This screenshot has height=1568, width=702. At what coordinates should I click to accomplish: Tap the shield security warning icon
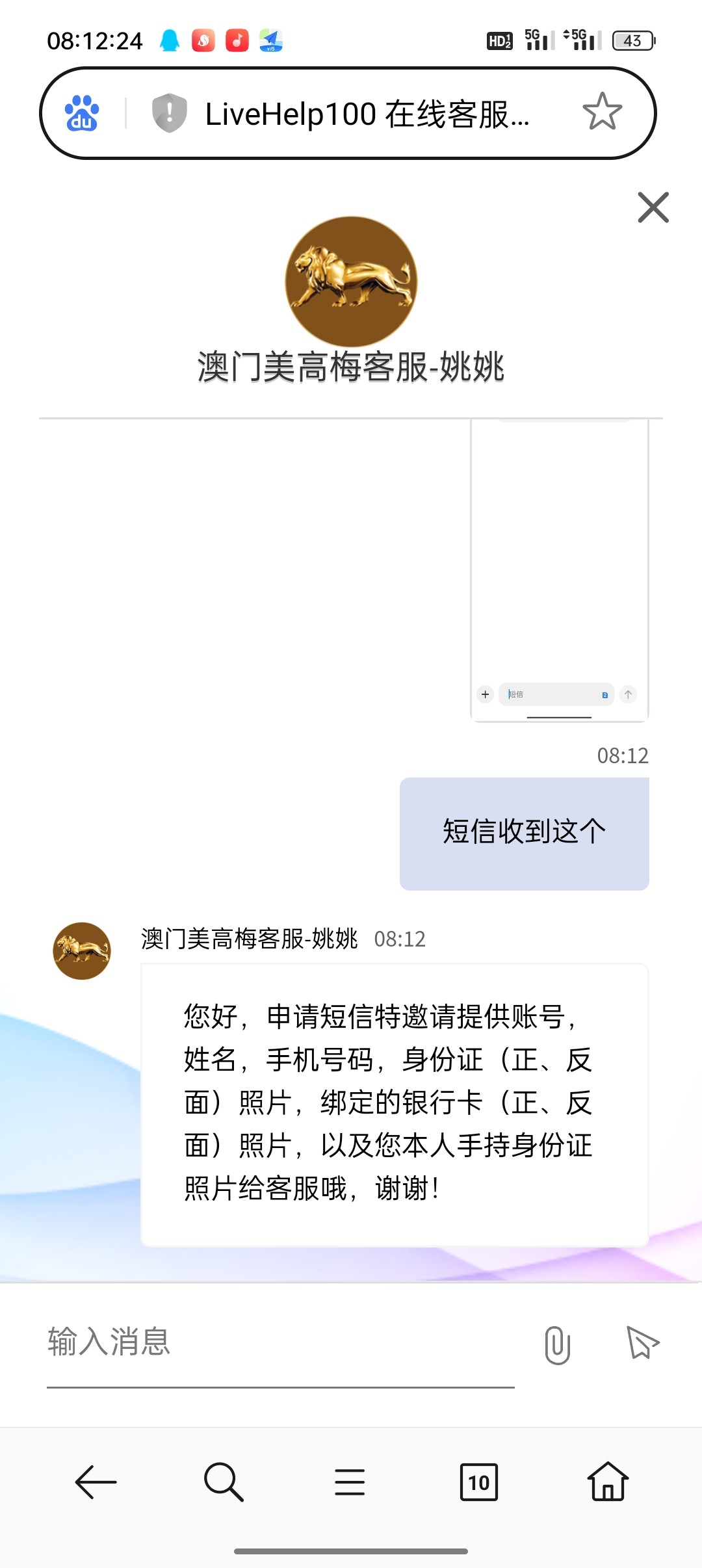pos(170,112)
